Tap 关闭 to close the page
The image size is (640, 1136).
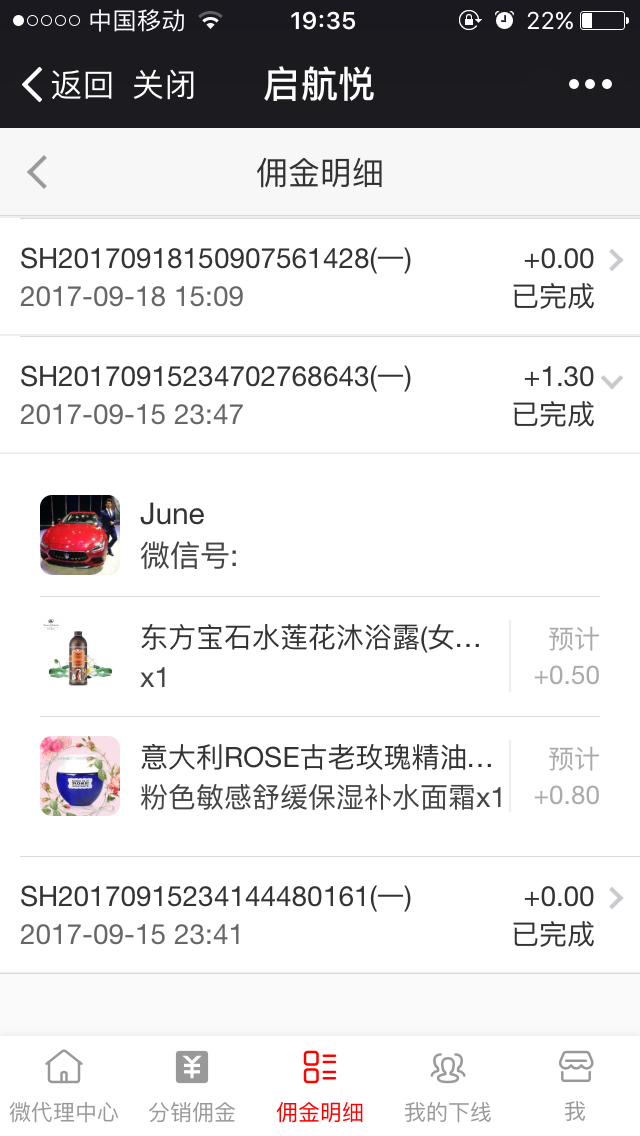[x=164, y=85]
